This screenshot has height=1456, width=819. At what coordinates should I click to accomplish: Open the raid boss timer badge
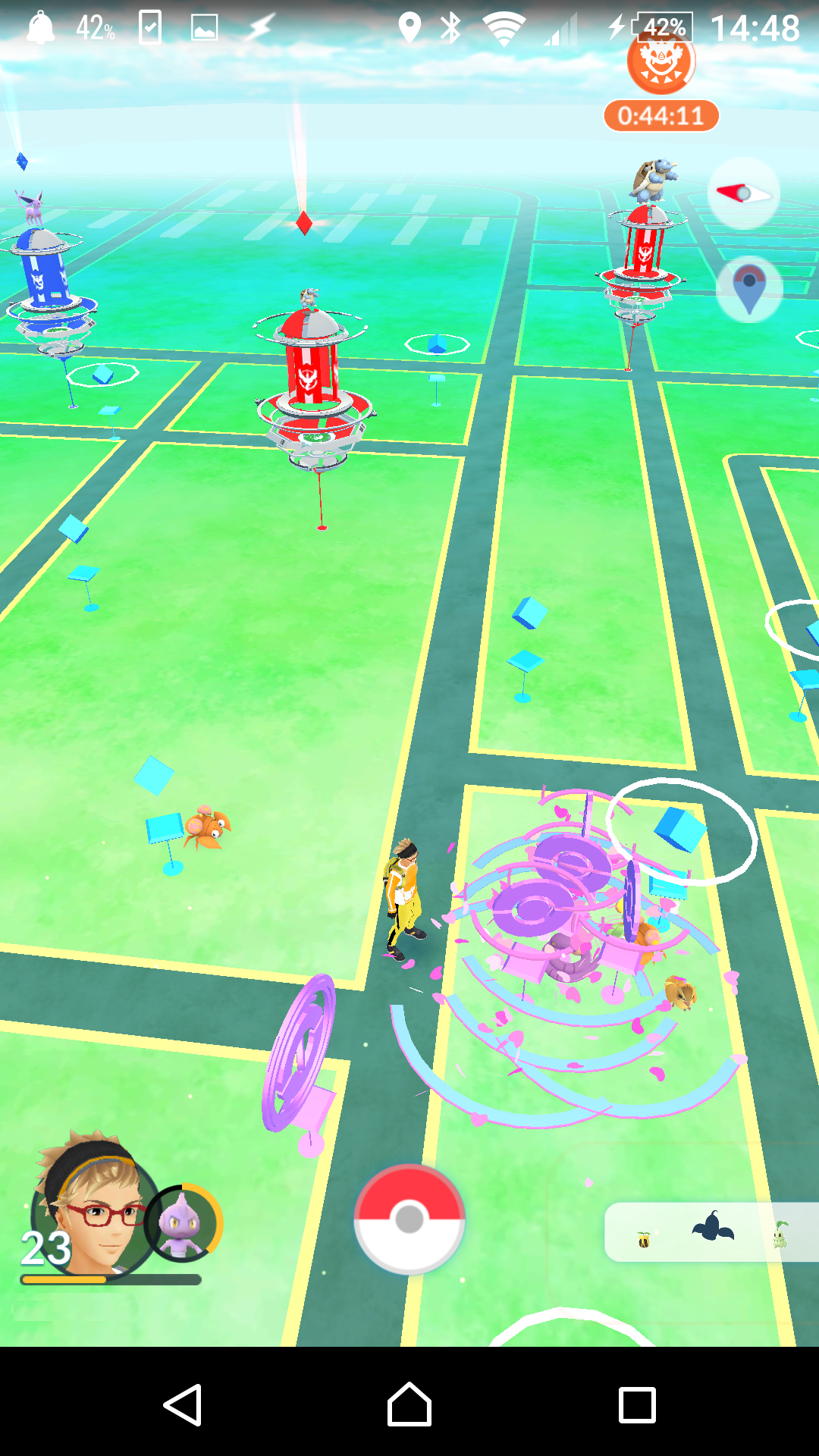661,85
